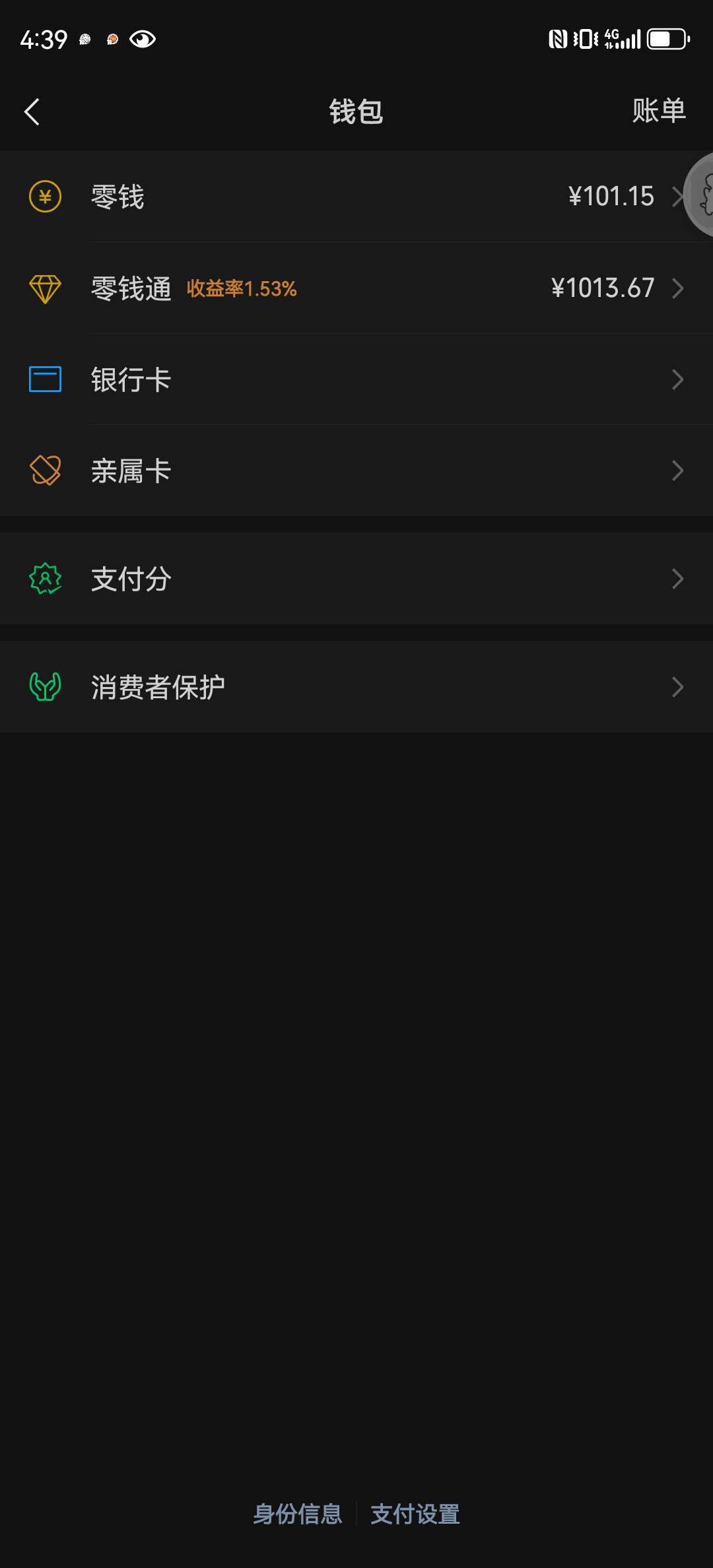Open 支付分
This screenshot has height=1568, width=713.
[356, 579]
